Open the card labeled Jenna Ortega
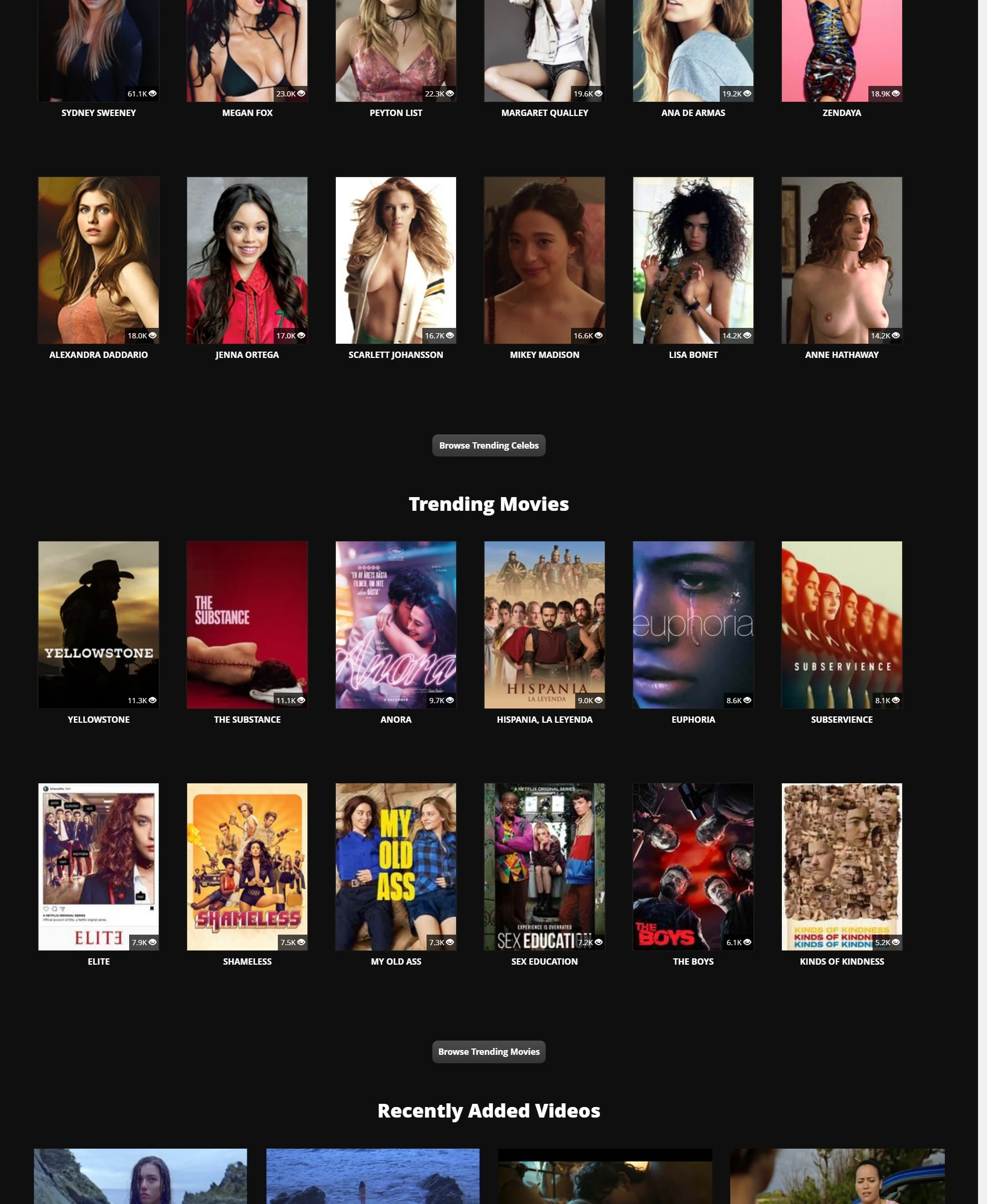Image resolution: width=987 pixels, height=1204 pixels. [247, 260]
